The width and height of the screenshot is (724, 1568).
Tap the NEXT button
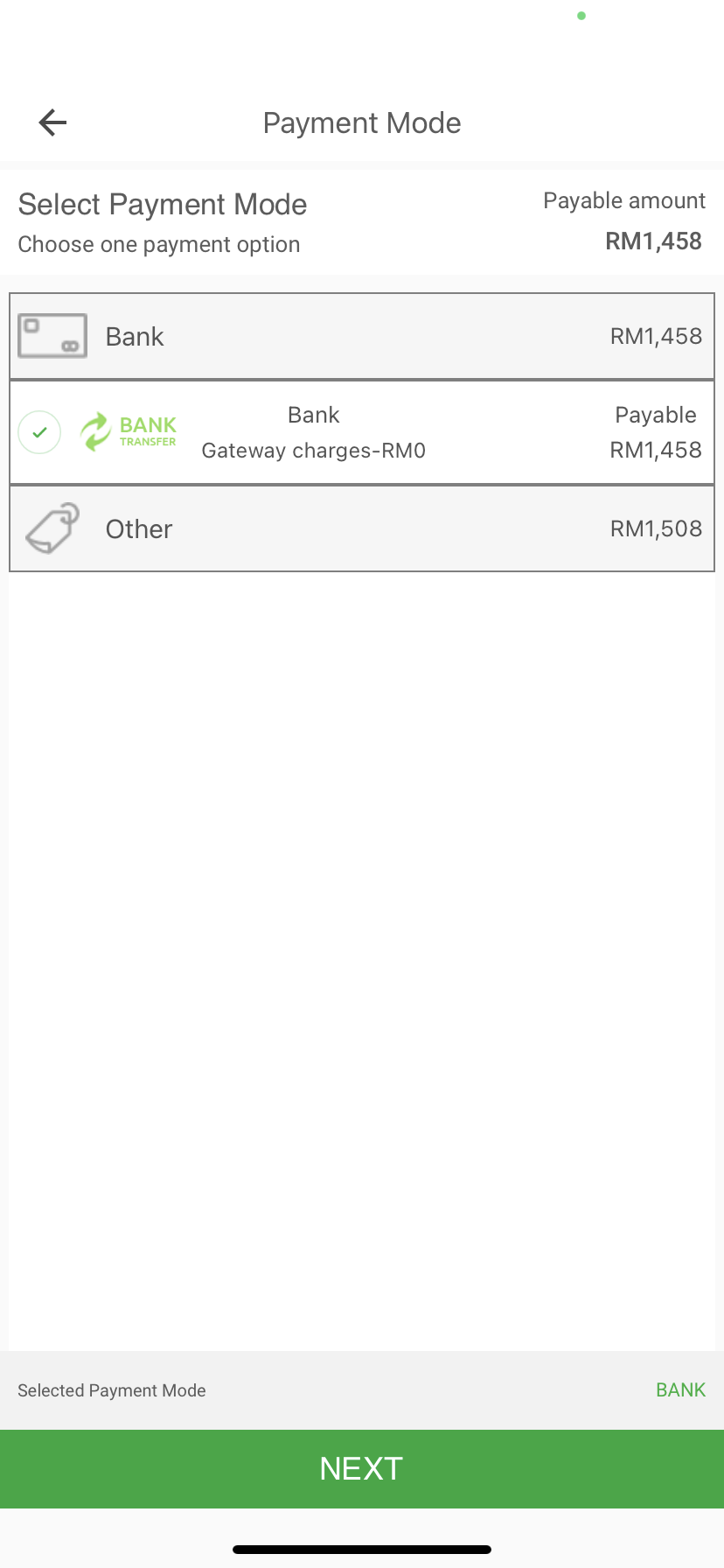pos(361,1468)
